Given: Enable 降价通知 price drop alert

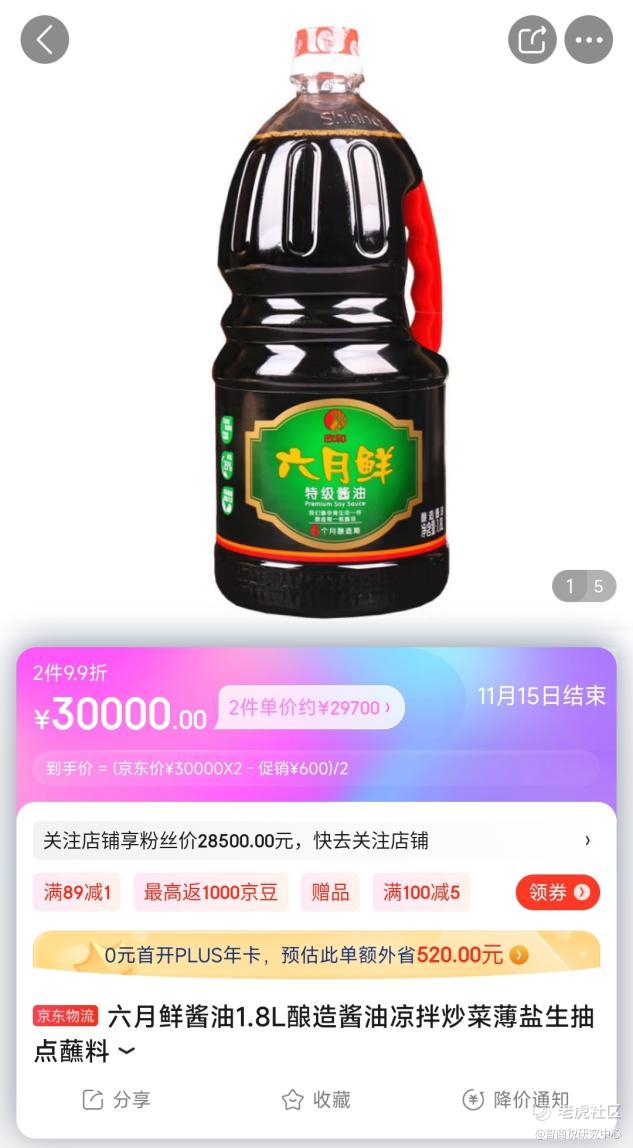Looking at the screenshot, I should (515, 1099).
